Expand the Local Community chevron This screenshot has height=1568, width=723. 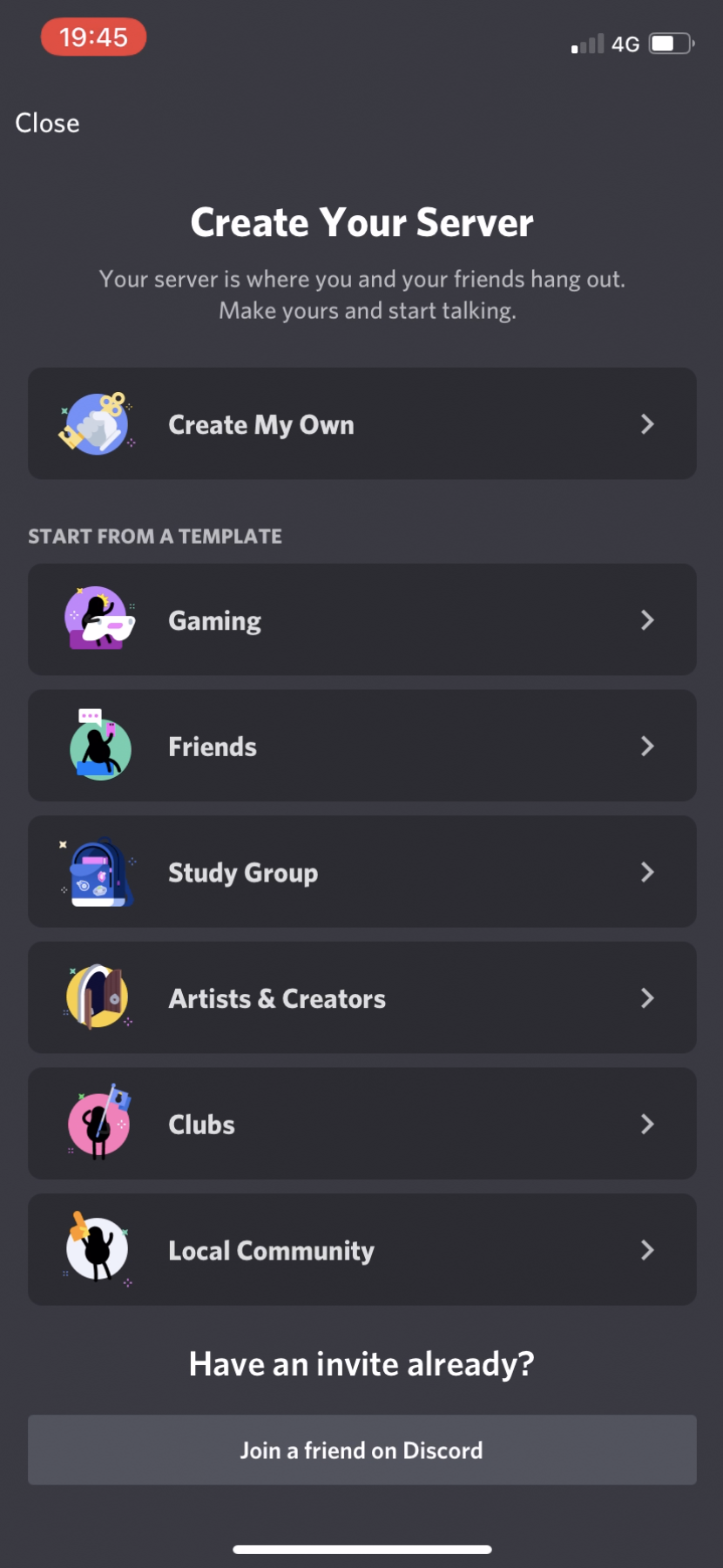pos(647,1249)
